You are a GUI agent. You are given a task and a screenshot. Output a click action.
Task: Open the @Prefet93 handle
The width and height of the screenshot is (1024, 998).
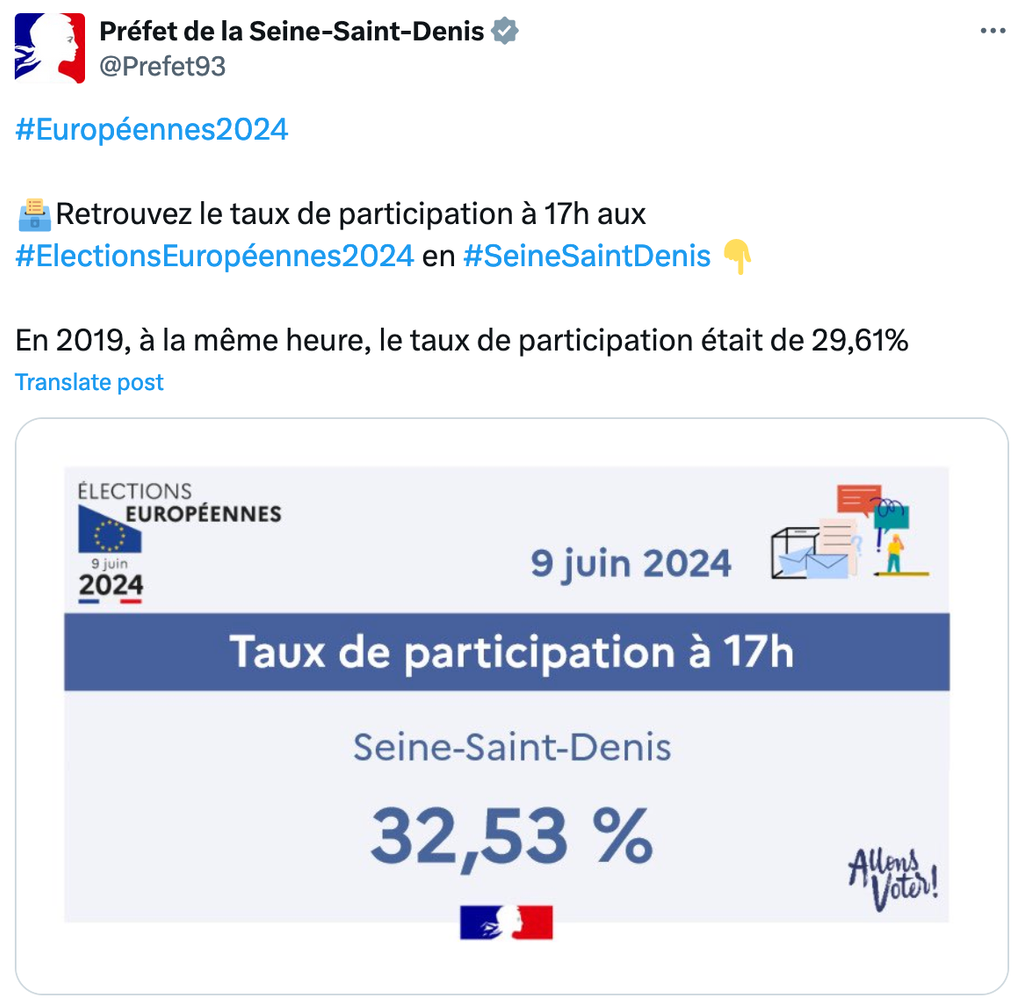162,66
